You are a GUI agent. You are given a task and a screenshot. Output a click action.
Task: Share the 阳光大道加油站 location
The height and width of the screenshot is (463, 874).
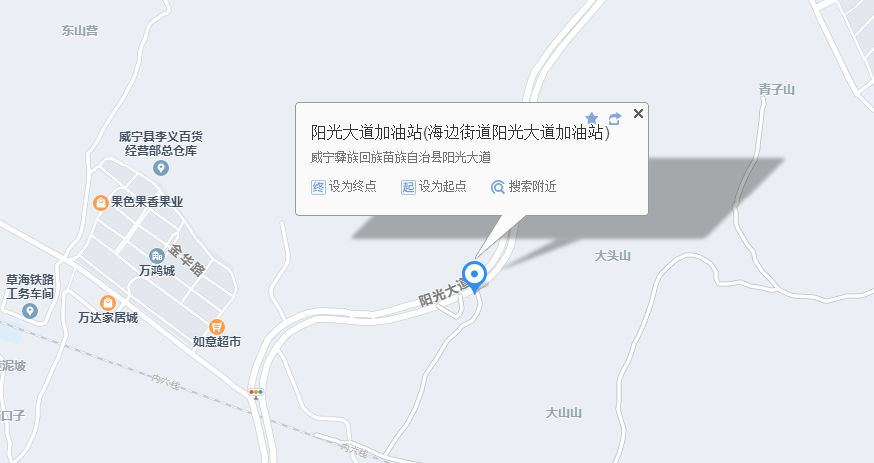pos(615,118)
